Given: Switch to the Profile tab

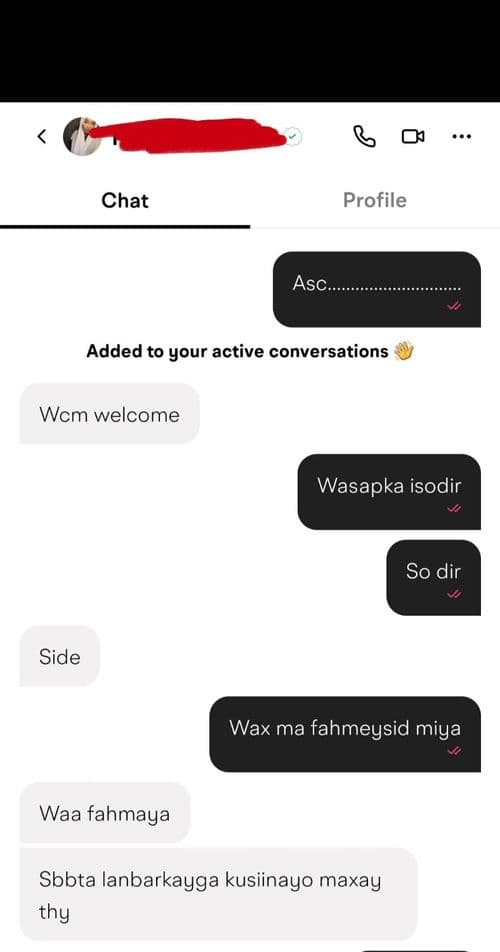Looking at the screenshot, I should pos(375,200).
